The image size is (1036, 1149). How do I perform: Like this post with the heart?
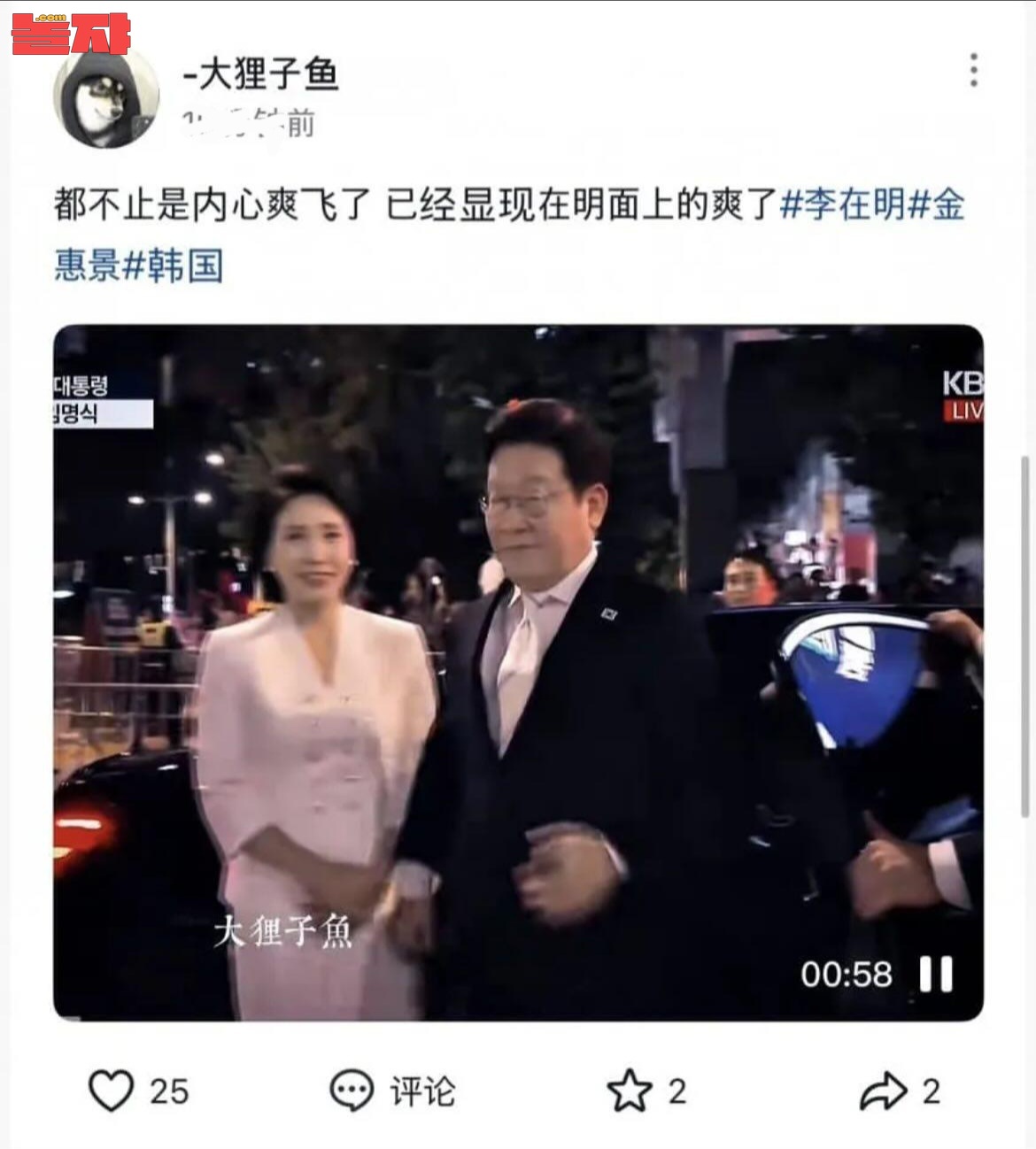[112, 1090]
